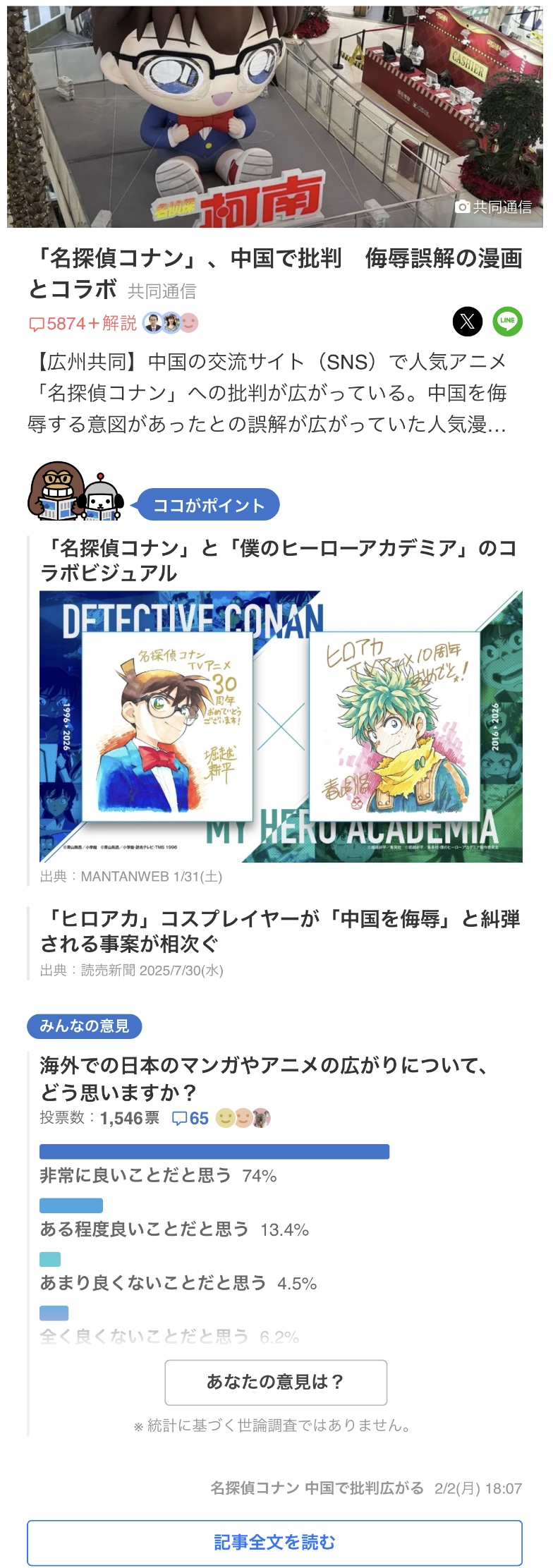The image size is (553, 1568).
Task: Open the poll question about manga overseas
Action: coord(263,1078)
